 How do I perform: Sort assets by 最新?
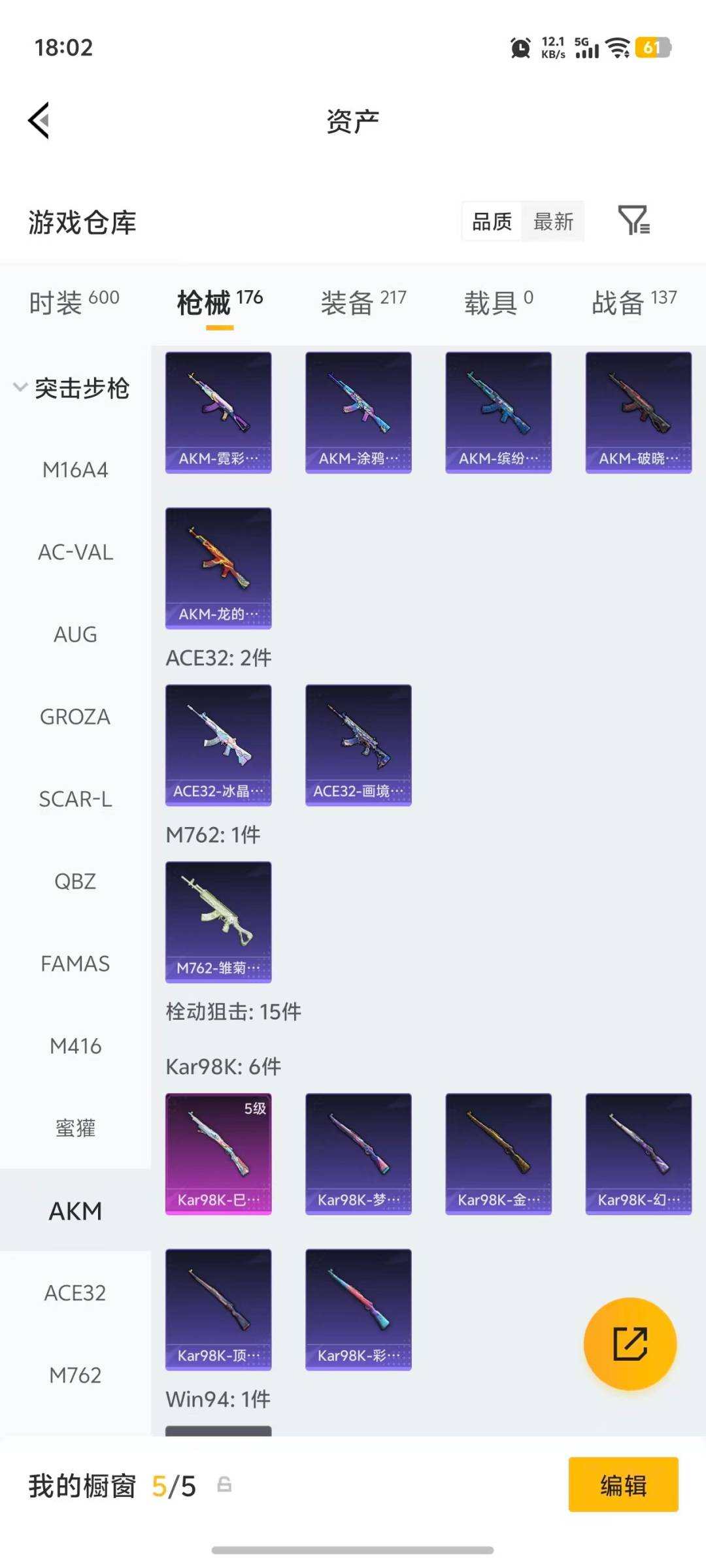pos(553,222)
